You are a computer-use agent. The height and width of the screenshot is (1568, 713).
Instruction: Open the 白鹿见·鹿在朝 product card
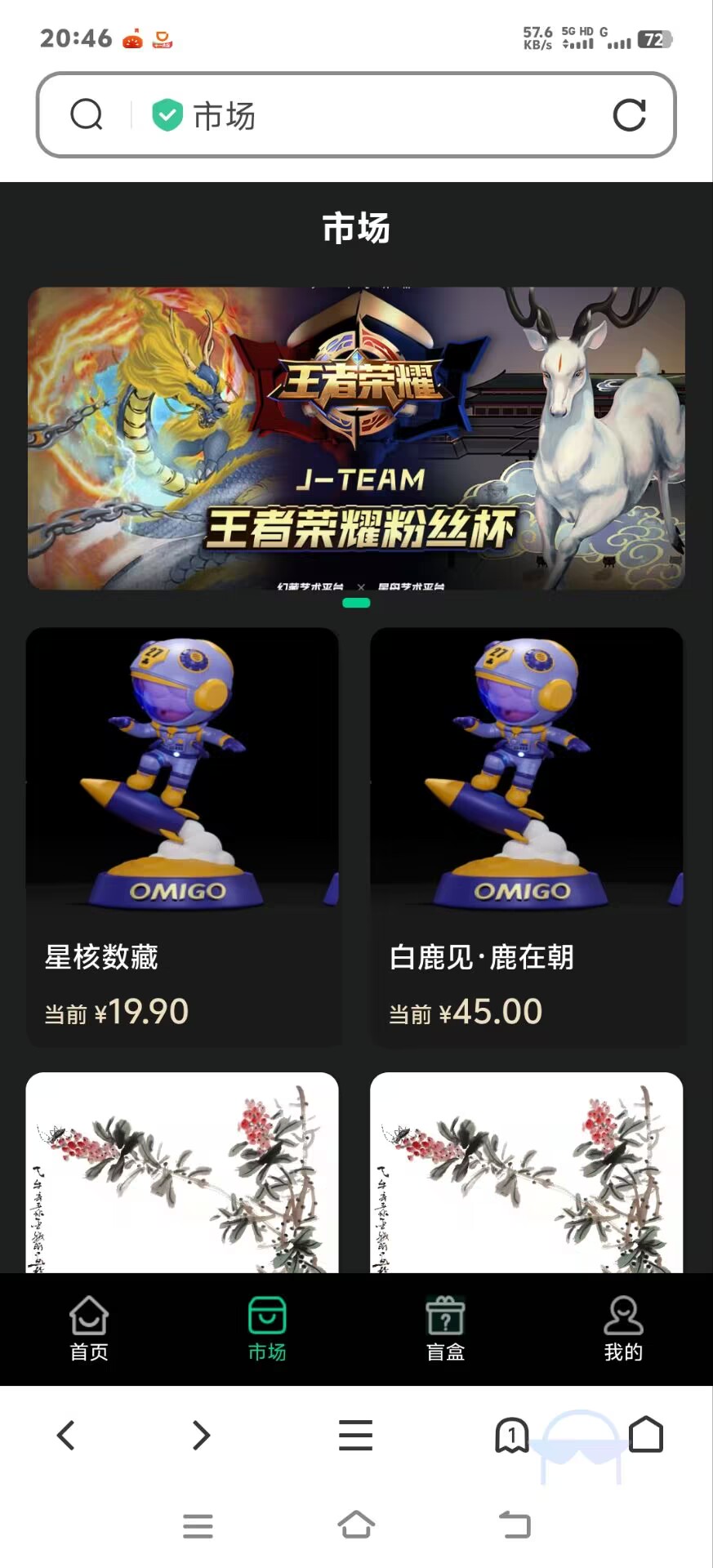pos(527,836)
